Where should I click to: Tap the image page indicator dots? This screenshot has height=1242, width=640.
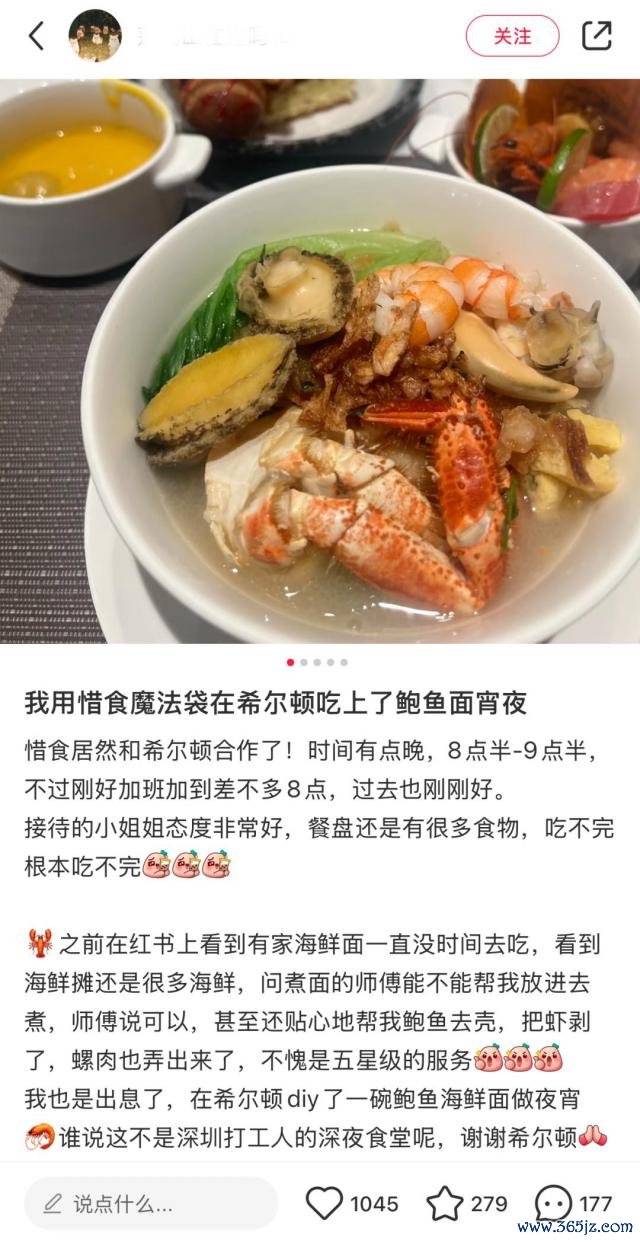click(x=317, y=662)
